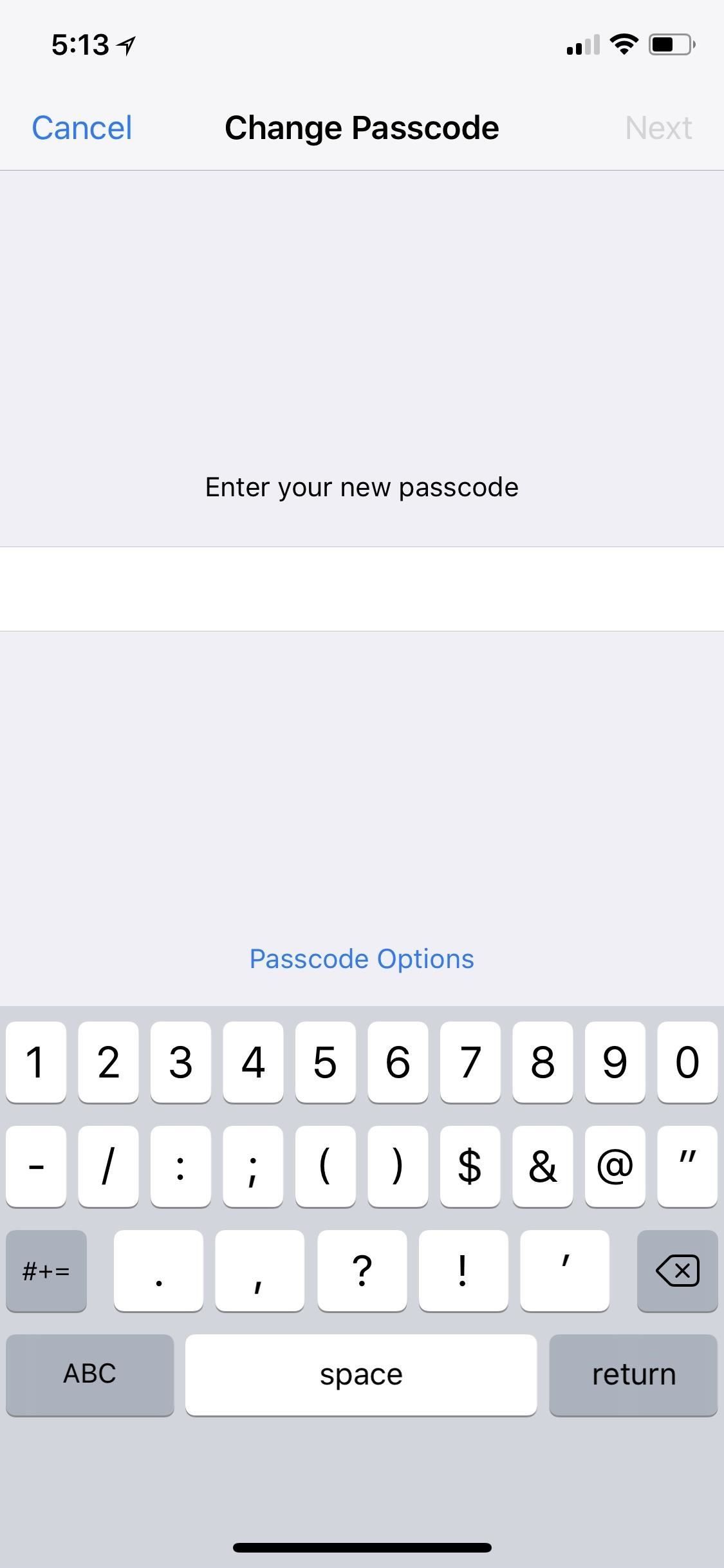
Task: Cancel the passcode change
Action: click(82, 127)
